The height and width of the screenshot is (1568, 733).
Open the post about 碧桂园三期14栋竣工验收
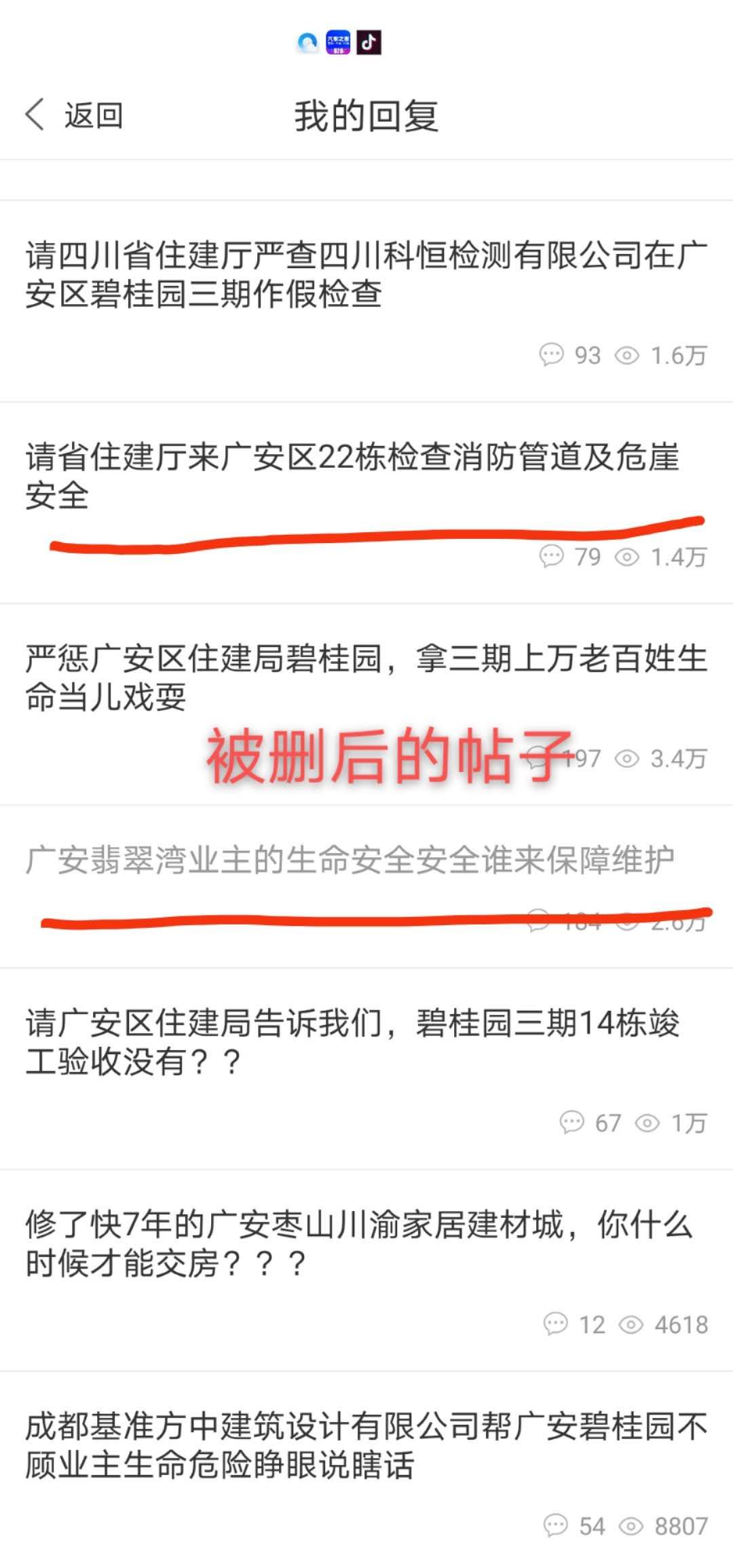353,1042
